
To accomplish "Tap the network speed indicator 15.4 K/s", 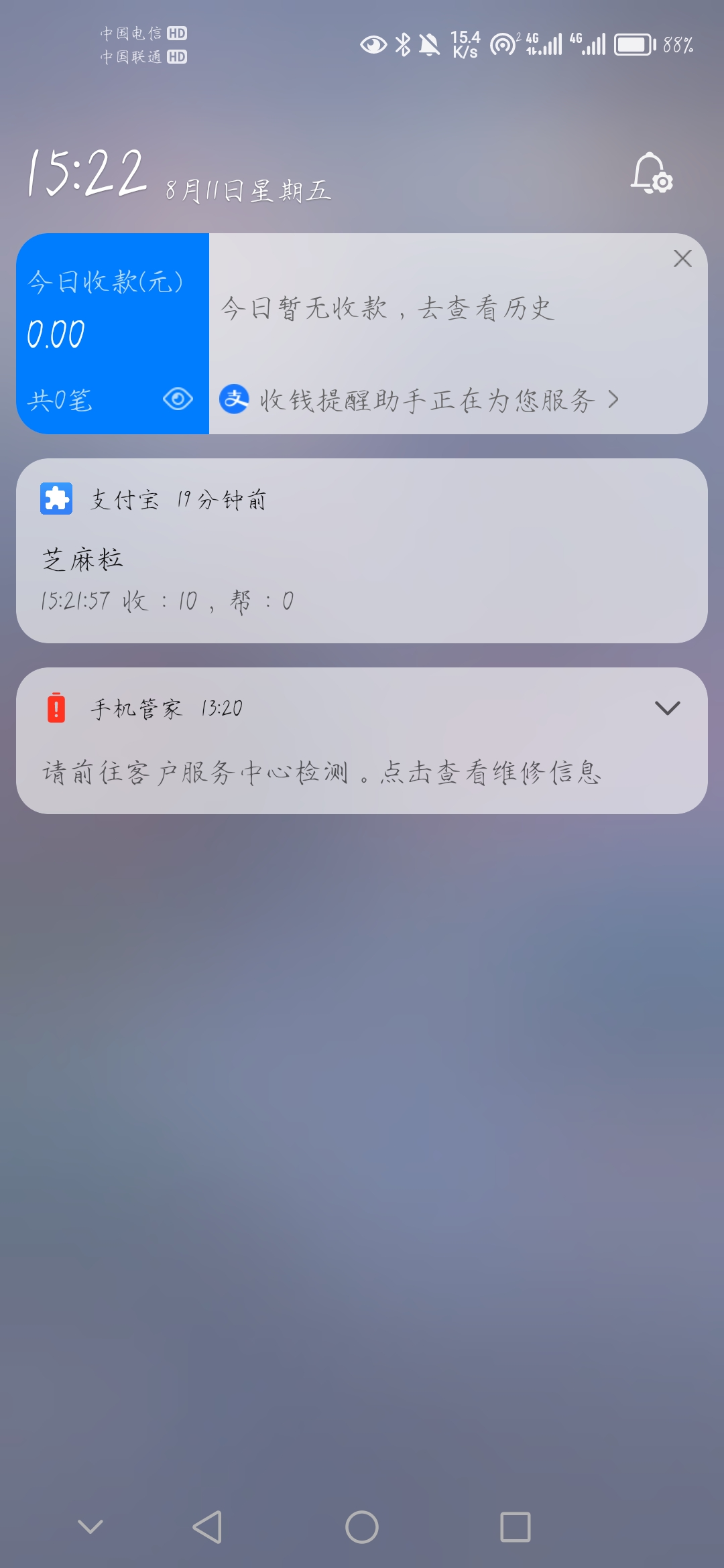I will (x=463, y=44).
